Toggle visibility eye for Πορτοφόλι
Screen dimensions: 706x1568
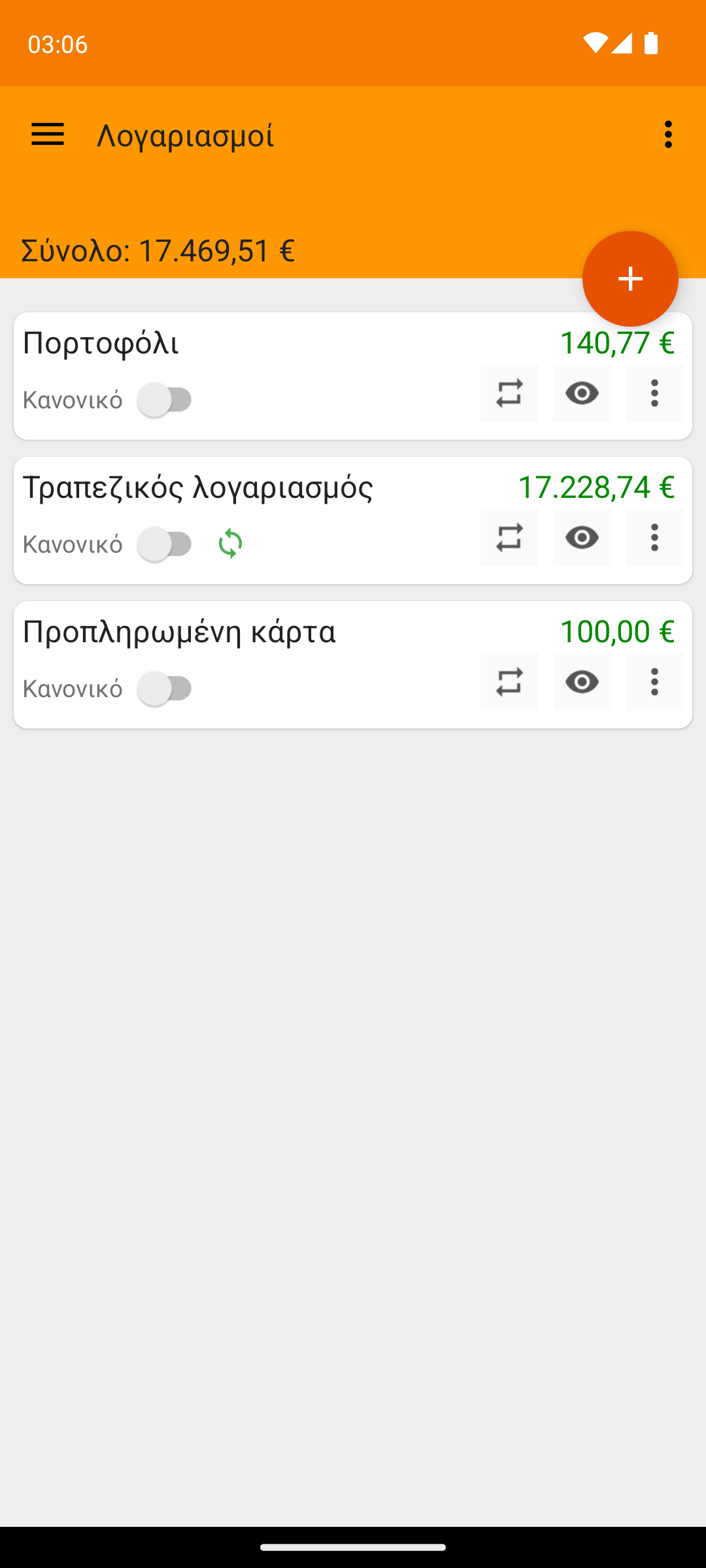pyautogui.click(x=582, y=393)
